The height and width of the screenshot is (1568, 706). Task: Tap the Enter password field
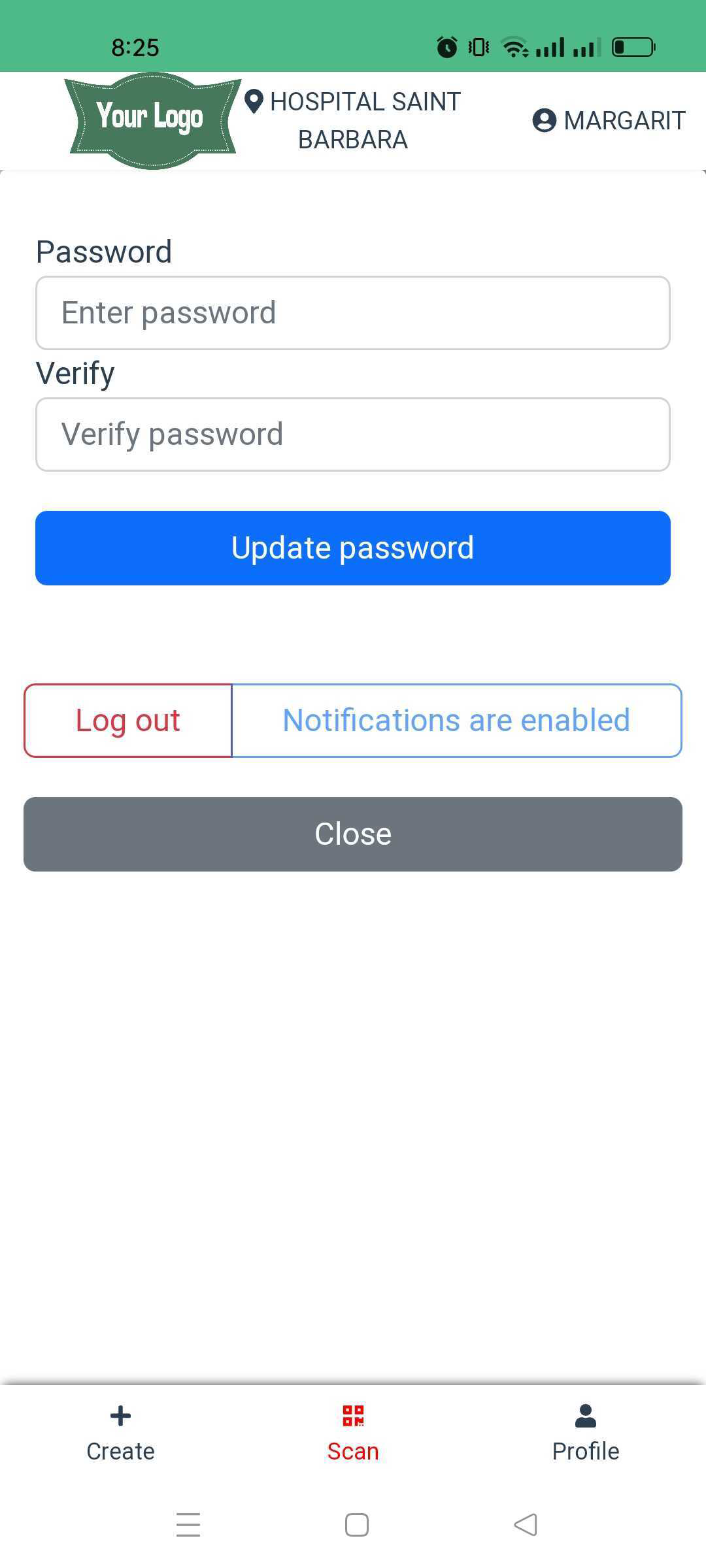pyautogui.click(x=353, y=313)
